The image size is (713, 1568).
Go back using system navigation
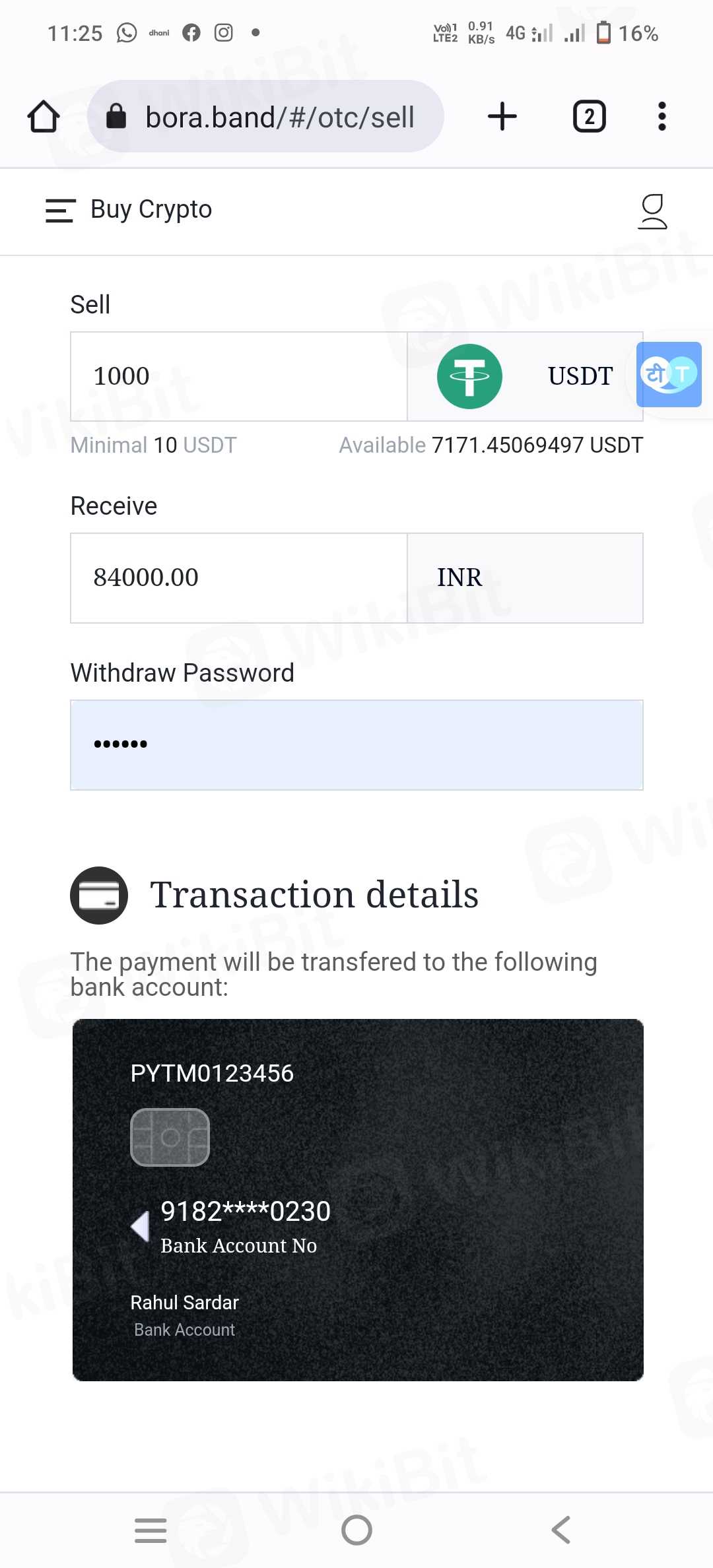pos(561,1530)
